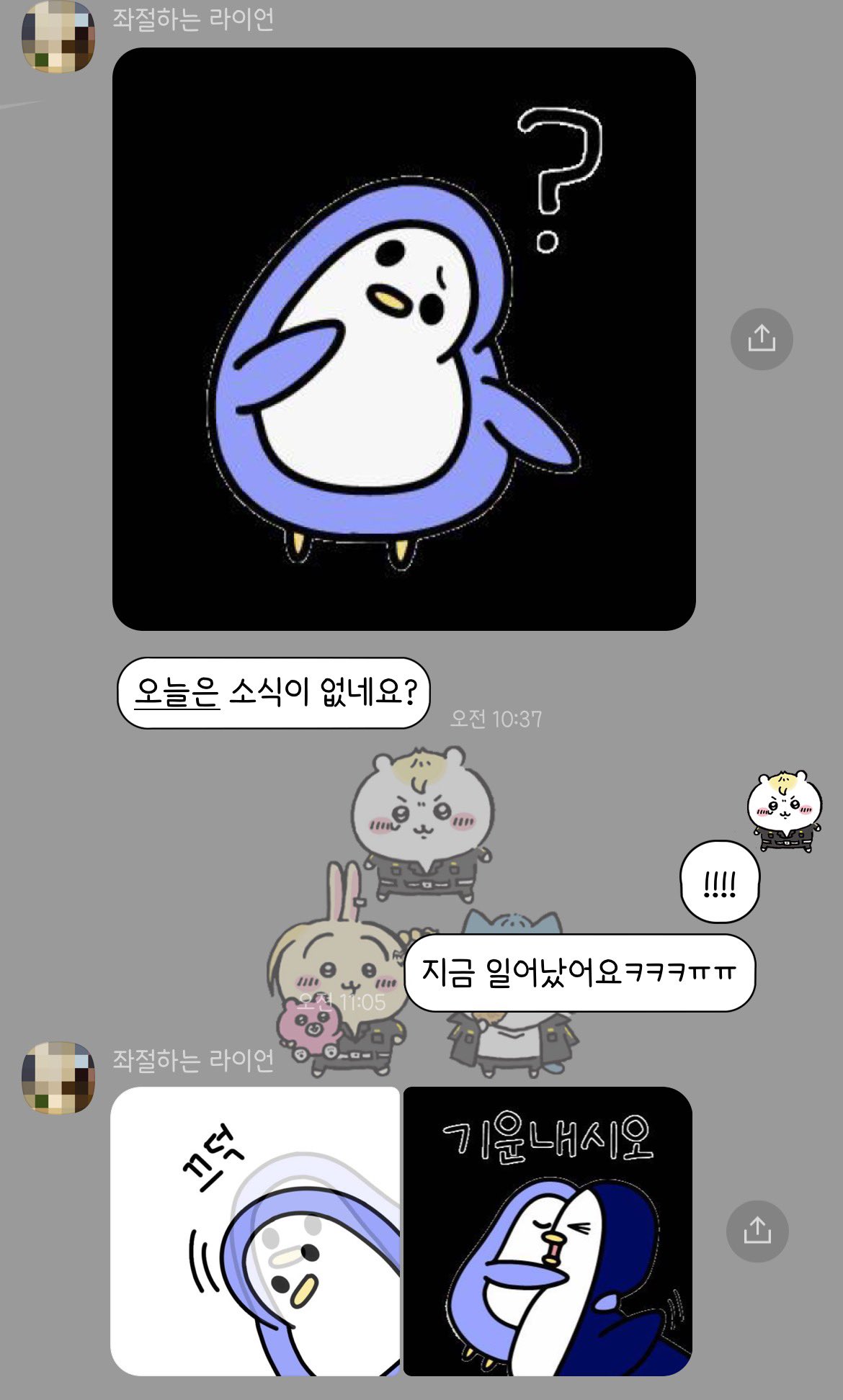This screenshot has width=843, height=1400.
Task: Open the big penguin question-mark picture
Action: [403, 339]
